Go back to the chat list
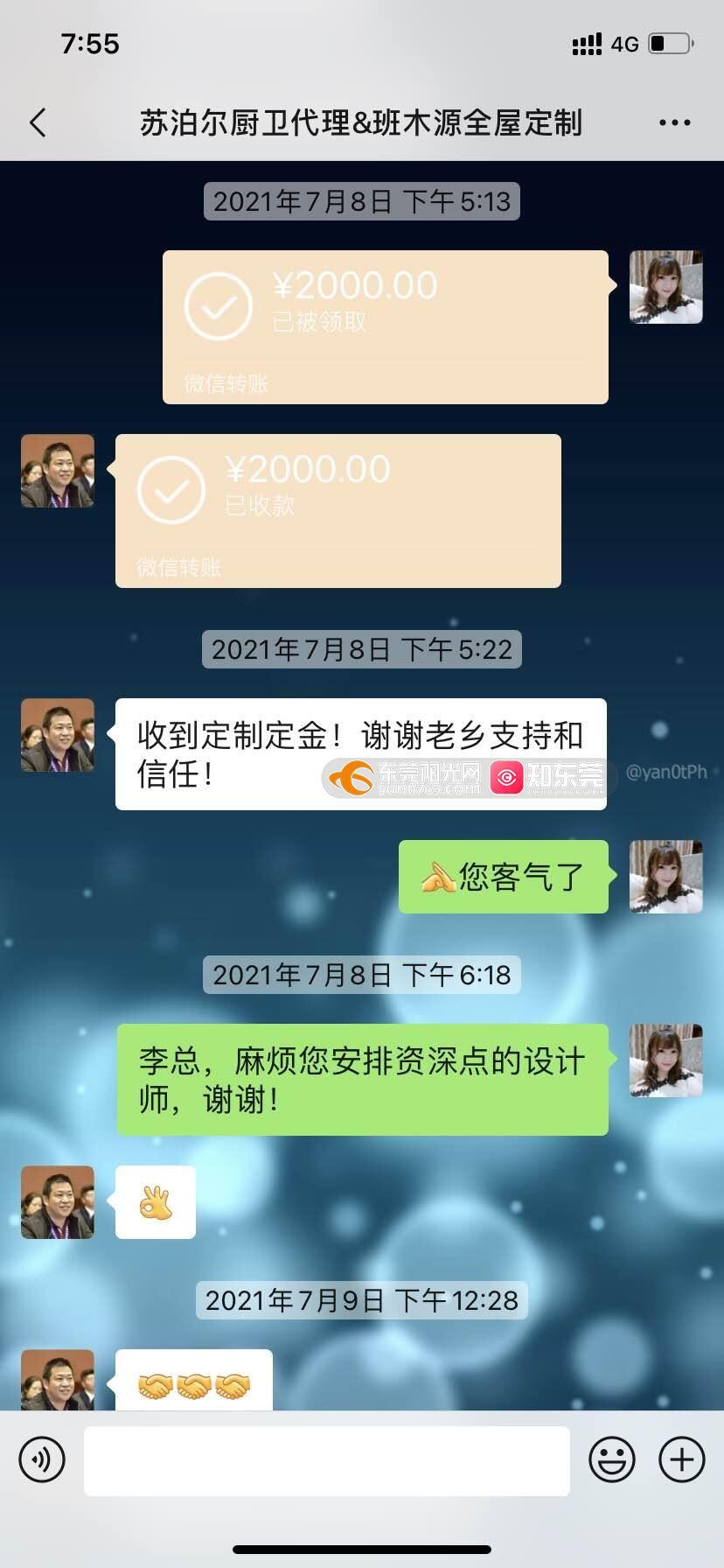This screenshot has height=1568, width=724. tap(38, 122)
